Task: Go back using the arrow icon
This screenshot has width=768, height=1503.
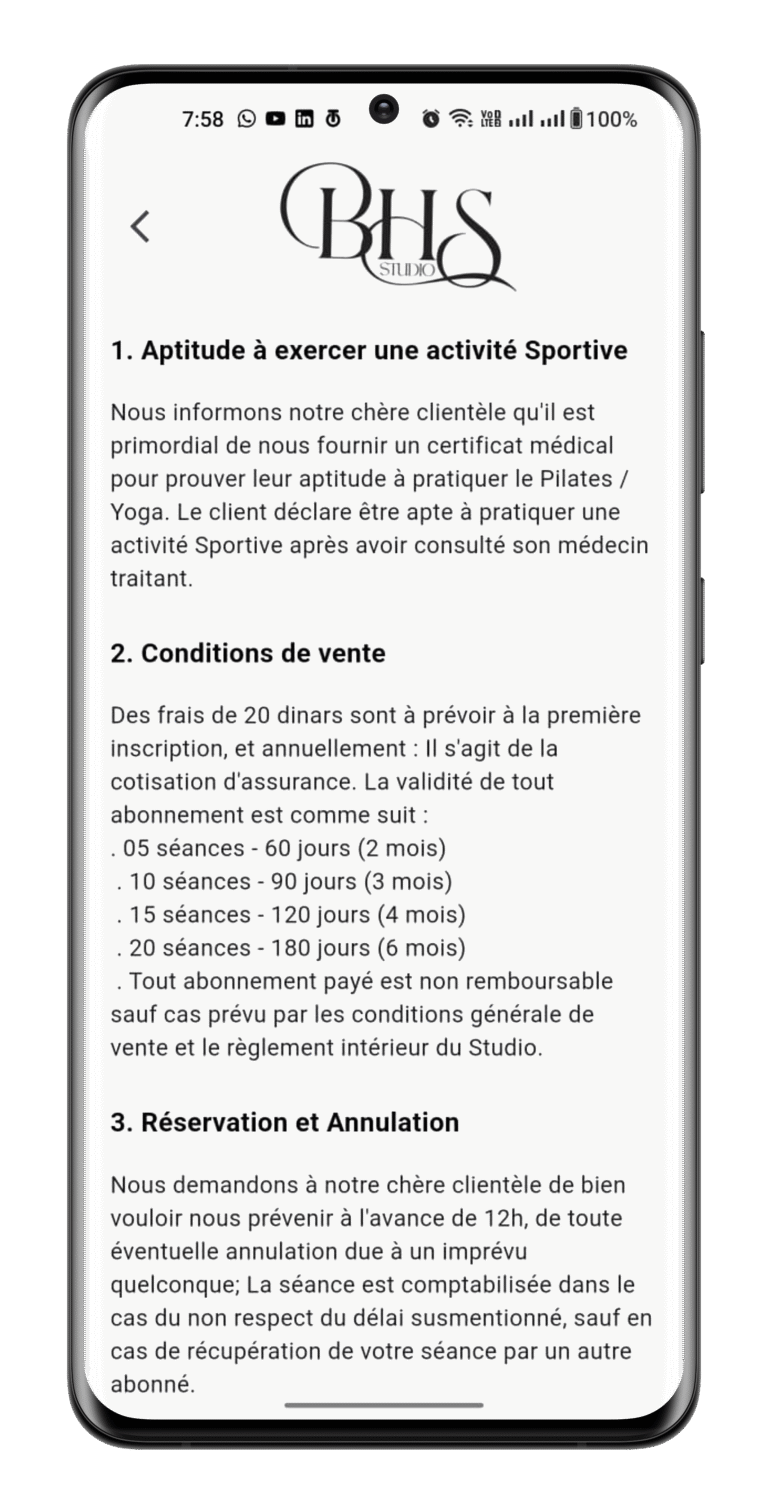Action: (140, 227)
